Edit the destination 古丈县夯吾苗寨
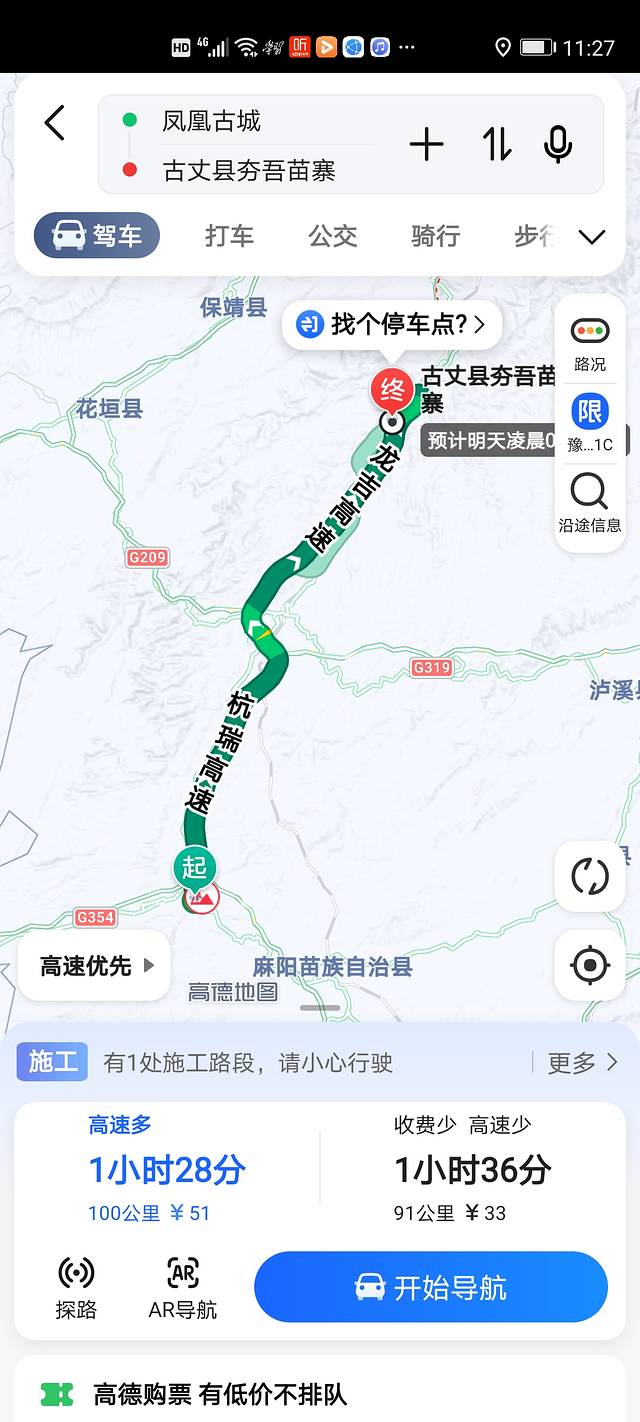 [x=249, y=171]
